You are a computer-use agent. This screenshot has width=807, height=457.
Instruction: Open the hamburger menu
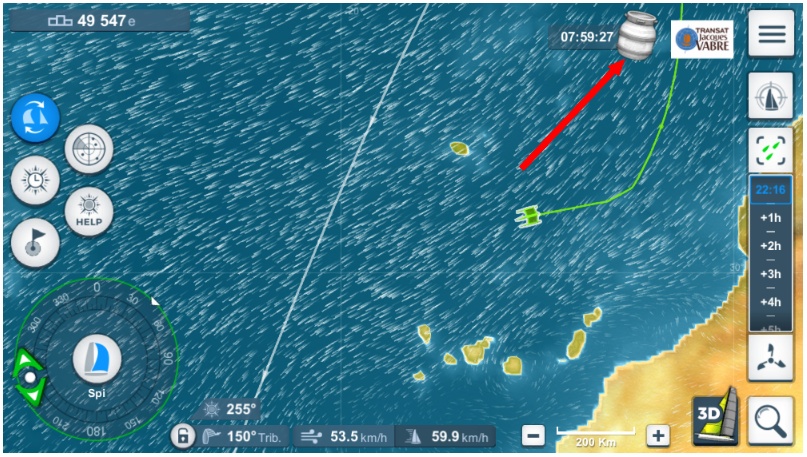(x=770, y=34)
